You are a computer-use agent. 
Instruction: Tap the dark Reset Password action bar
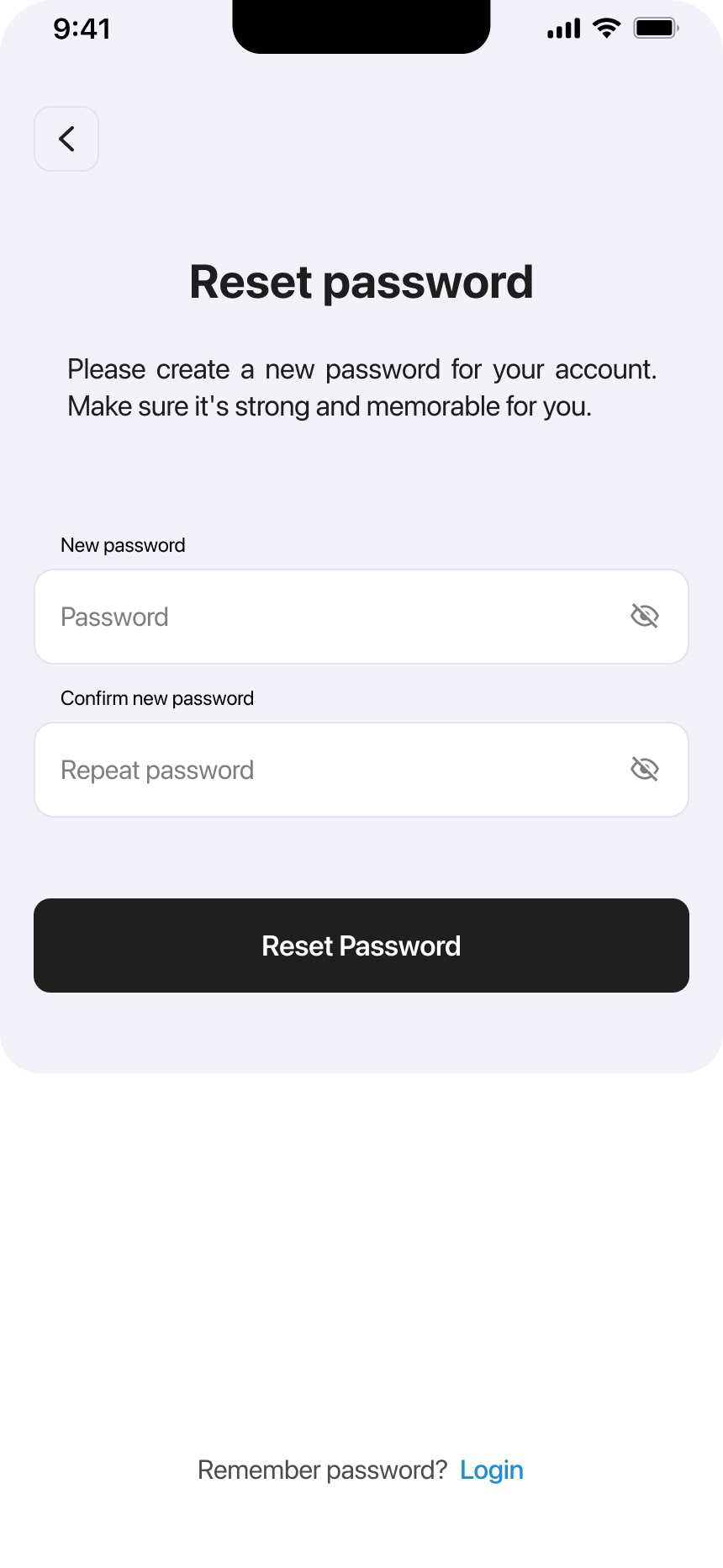tap(361, 945)
